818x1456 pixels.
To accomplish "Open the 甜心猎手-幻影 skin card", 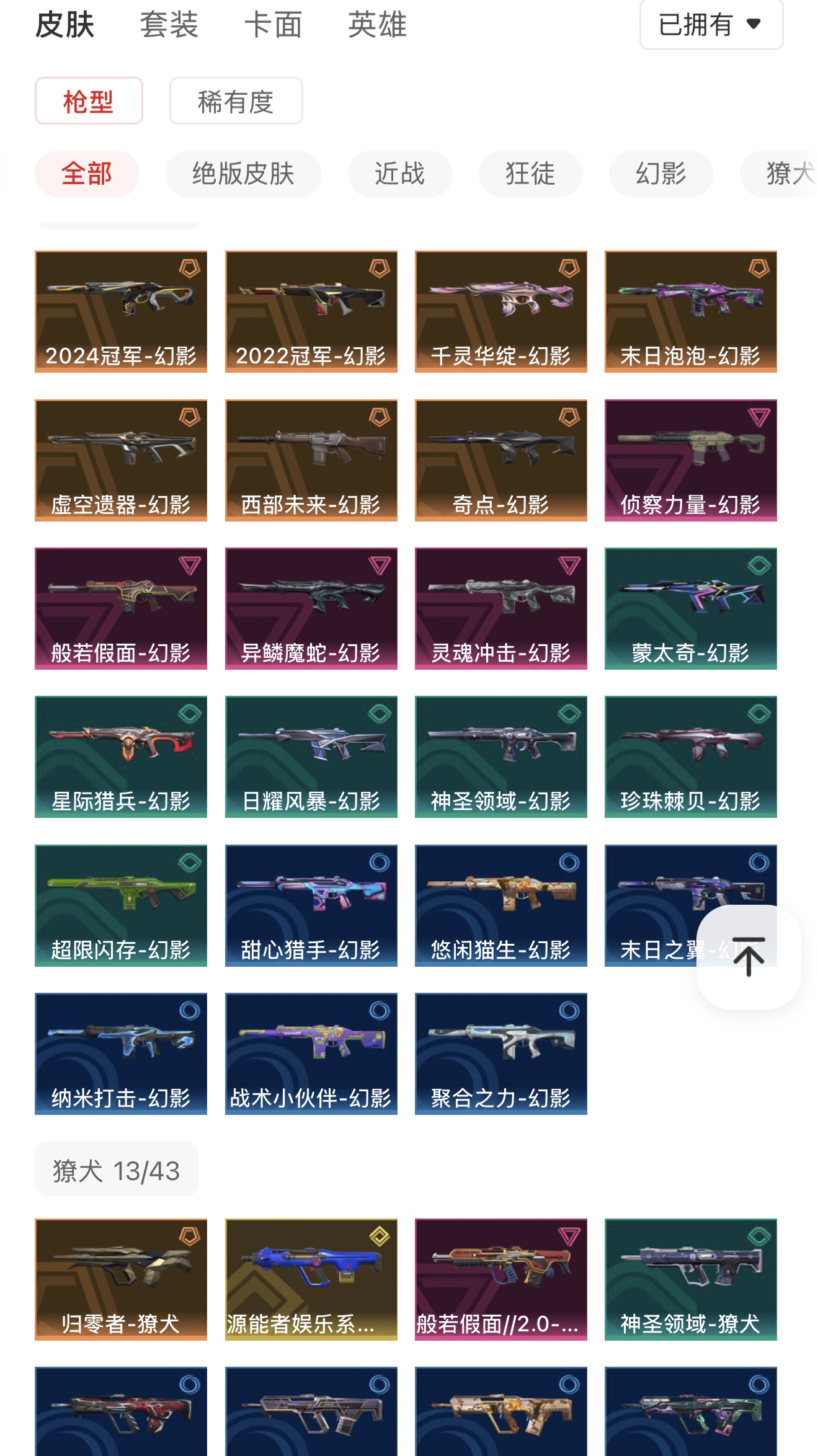I will [311, 905].
